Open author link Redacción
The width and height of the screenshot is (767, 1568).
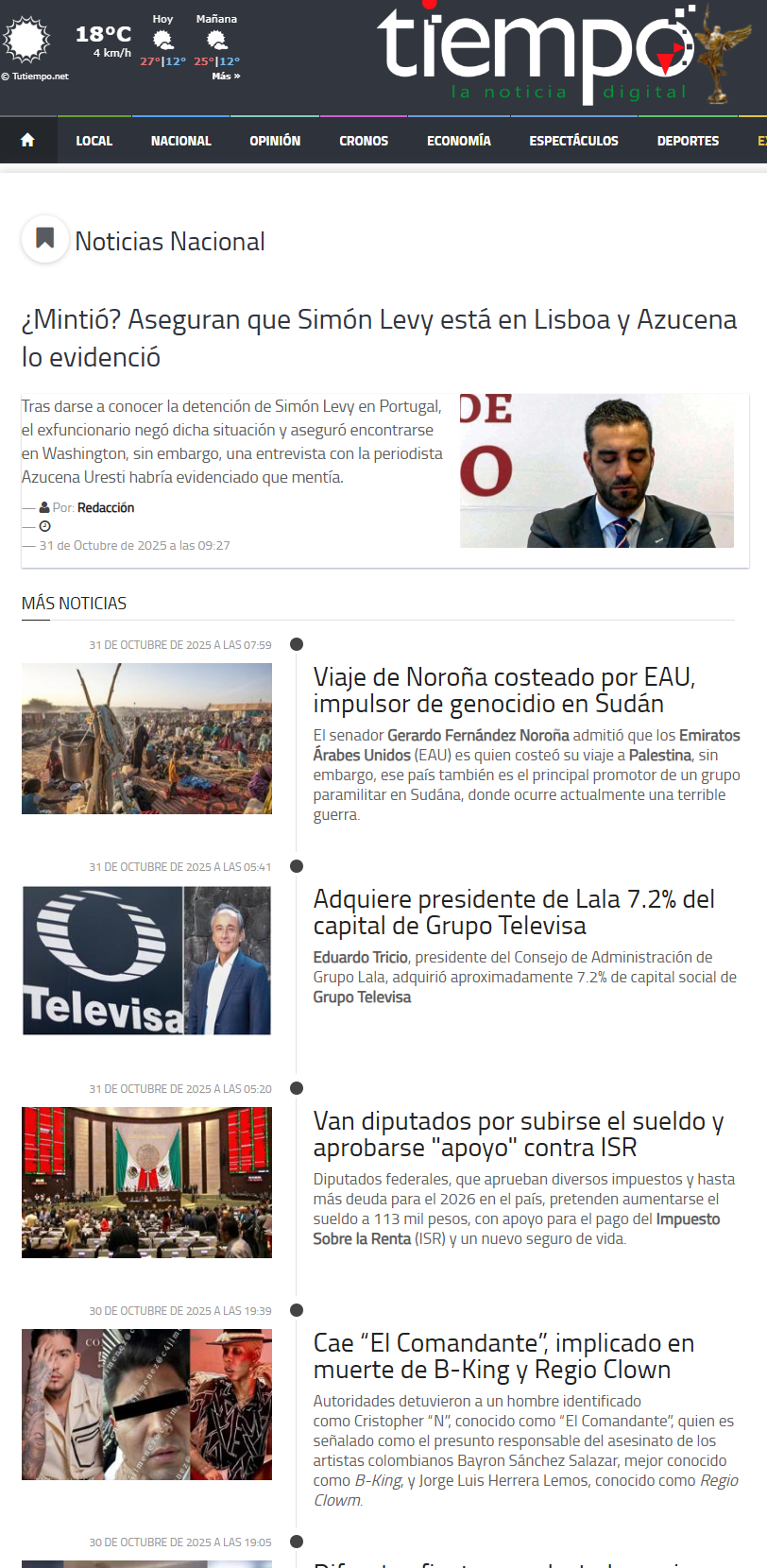(x=106, y=507)
